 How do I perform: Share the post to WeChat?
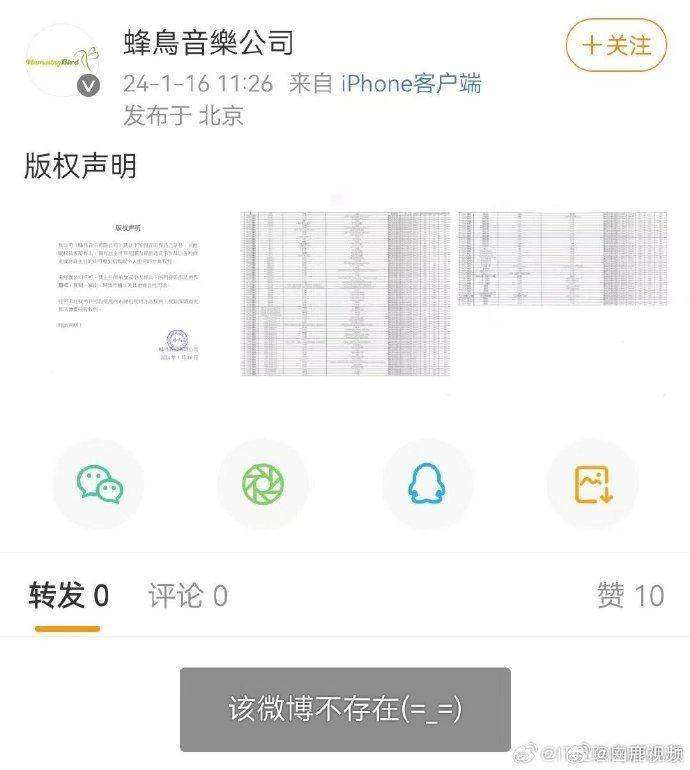click(99, 484)
